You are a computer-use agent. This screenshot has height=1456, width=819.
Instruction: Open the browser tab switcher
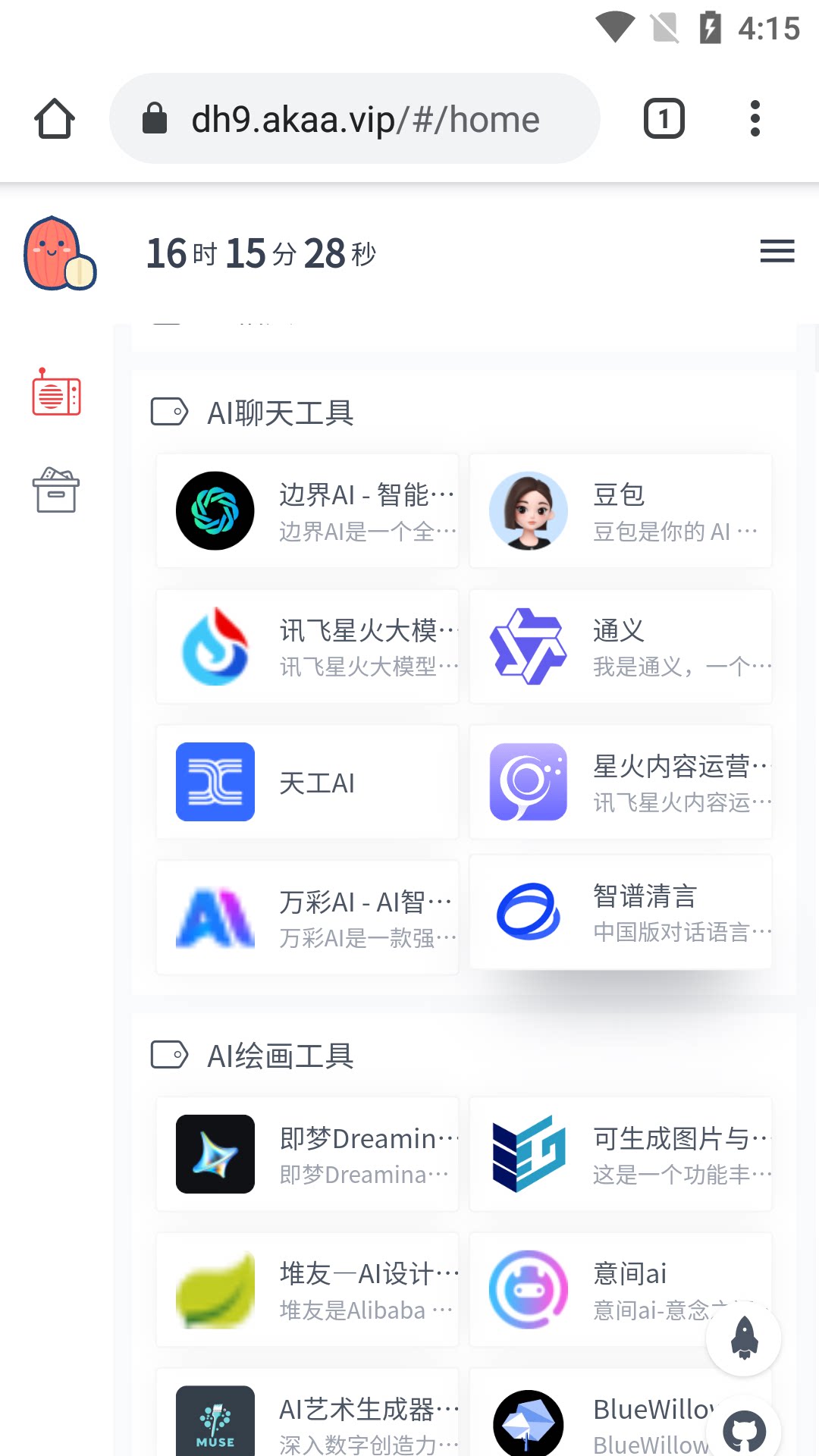(664, 118)
